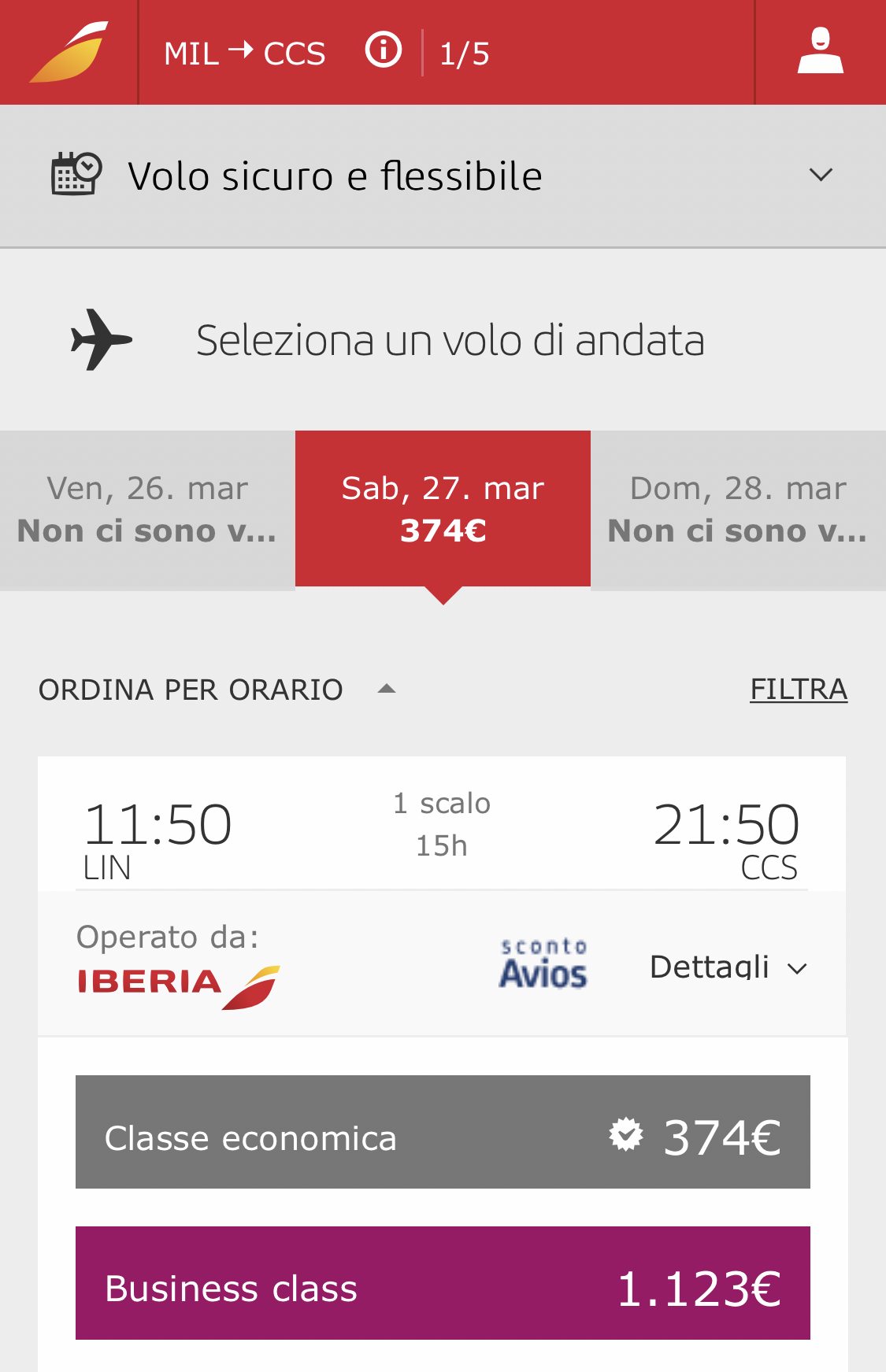Expand Volo sicuro e flessibile section
Viewport: 886px width, 1372px height.
click(x=821, y=175)
